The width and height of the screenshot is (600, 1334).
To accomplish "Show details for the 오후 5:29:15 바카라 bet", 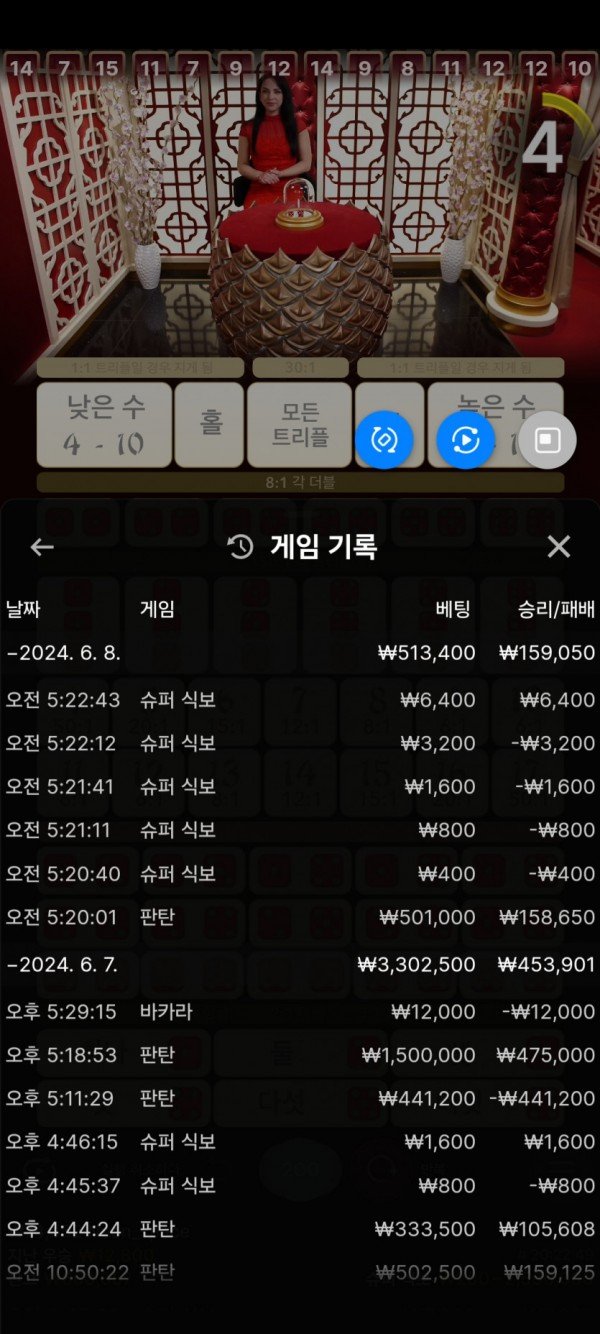I will pyautogui.click(x=300, y=1011).
